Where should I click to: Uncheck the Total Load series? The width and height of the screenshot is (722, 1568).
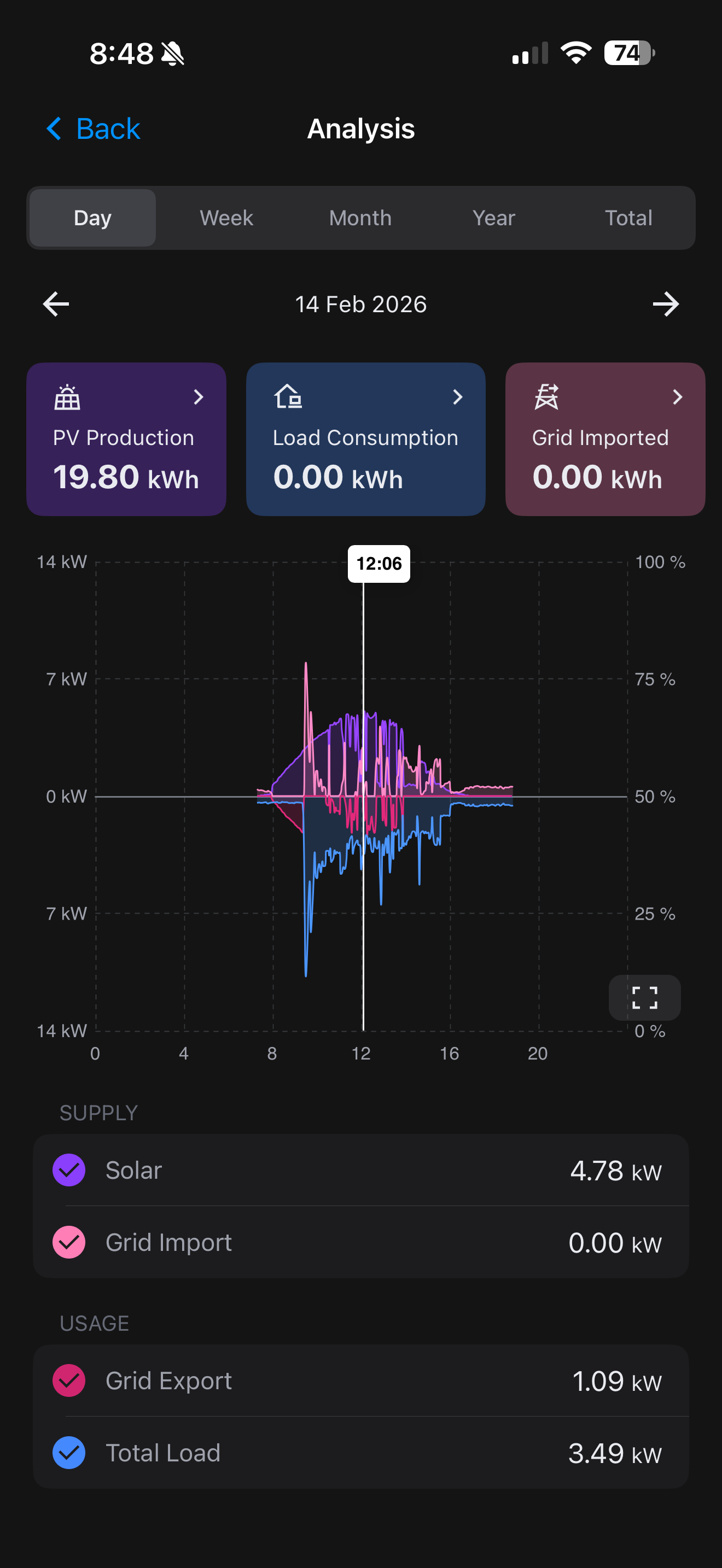point(69,1453)
